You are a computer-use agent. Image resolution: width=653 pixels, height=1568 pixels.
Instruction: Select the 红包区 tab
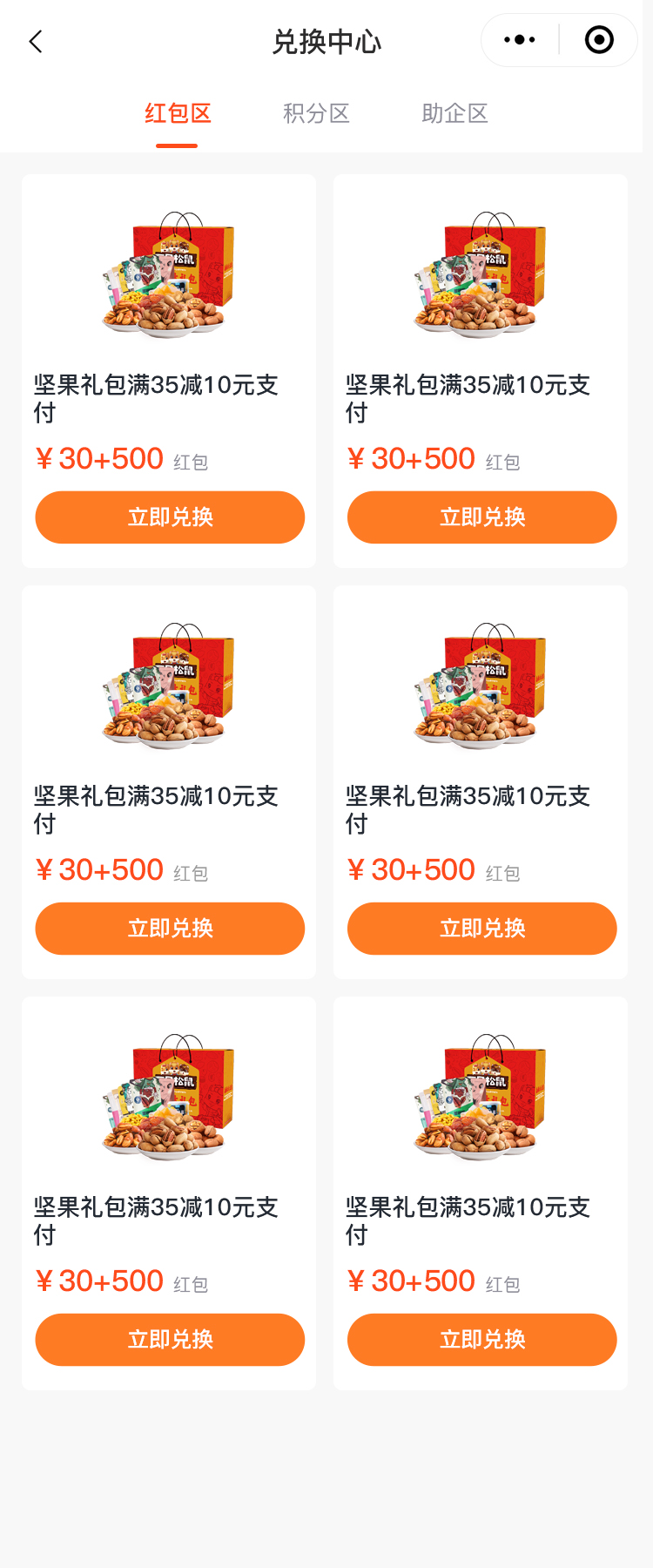coord(178,113)
